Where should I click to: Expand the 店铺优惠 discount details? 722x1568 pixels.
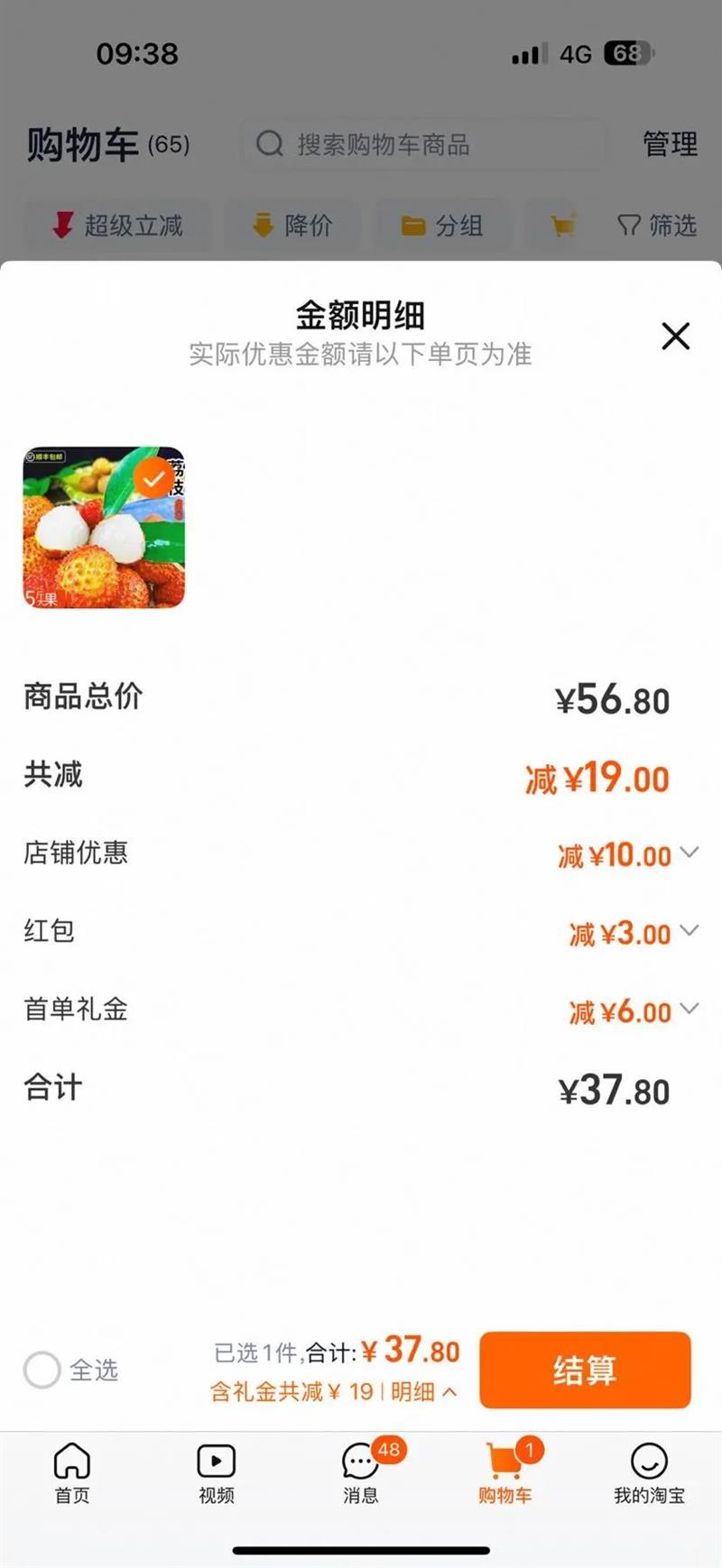point(689,853)
